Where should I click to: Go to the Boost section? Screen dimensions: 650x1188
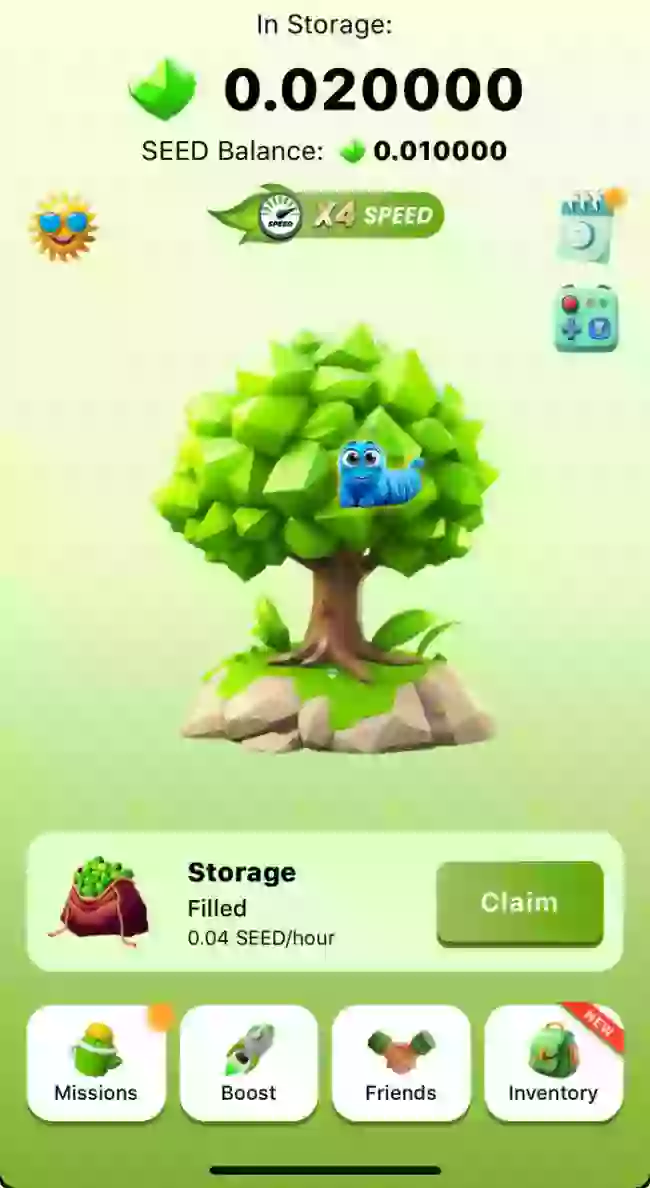click(248, 1063)
